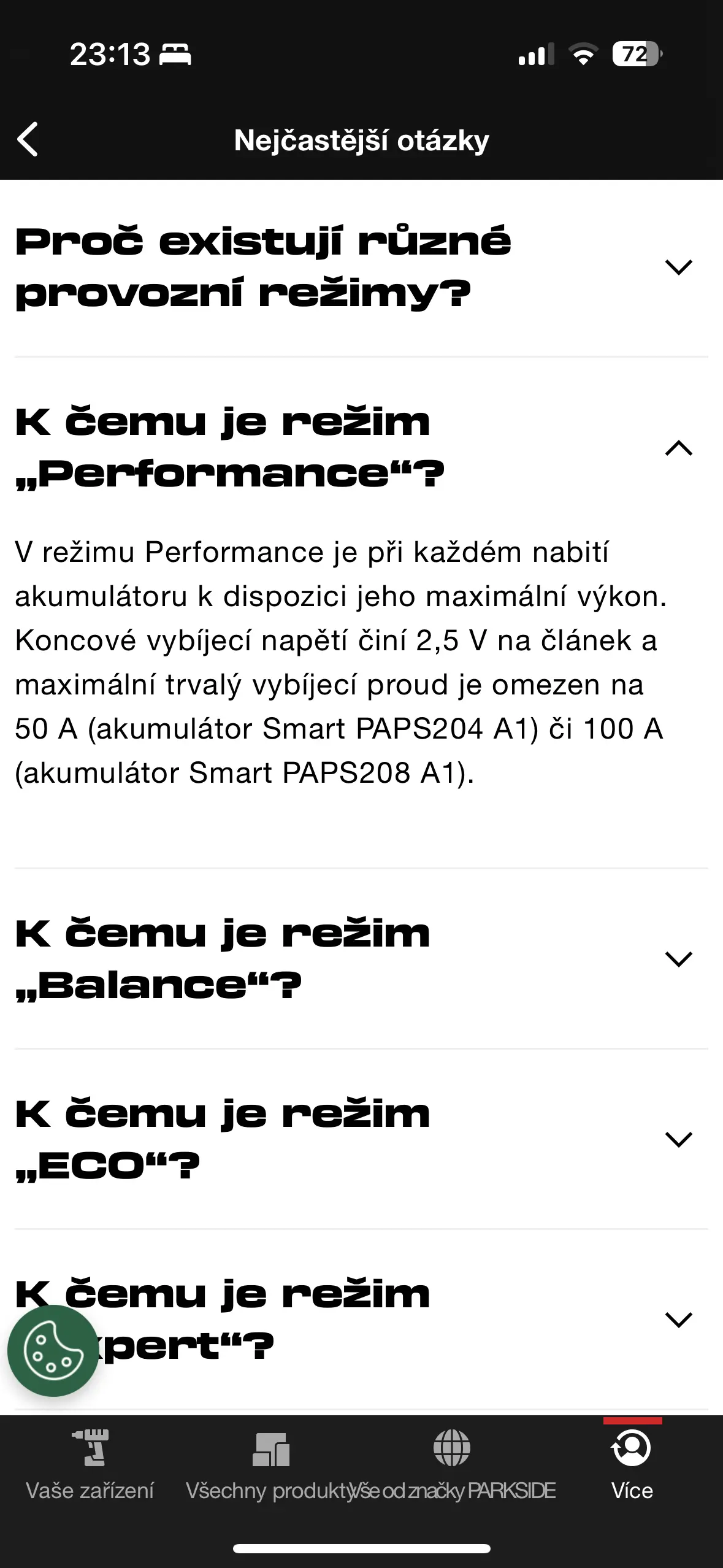Expand "Proč existují různé provozní režimy?"

click(x=361, y=267)
